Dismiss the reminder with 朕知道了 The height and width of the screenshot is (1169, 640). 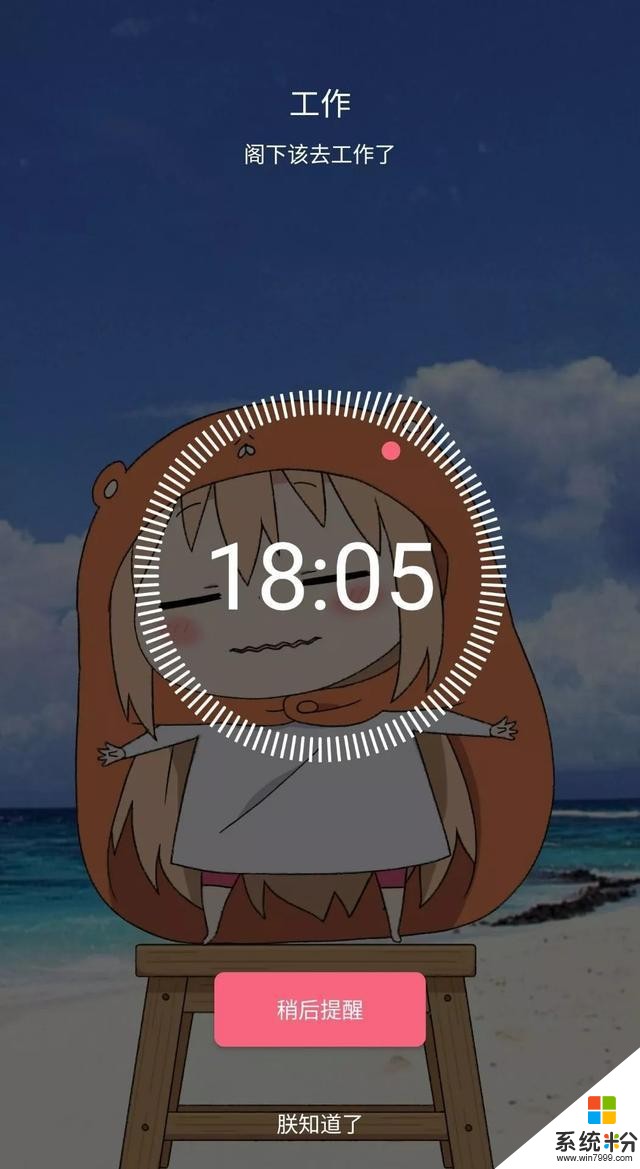(x=320, y=1124)
